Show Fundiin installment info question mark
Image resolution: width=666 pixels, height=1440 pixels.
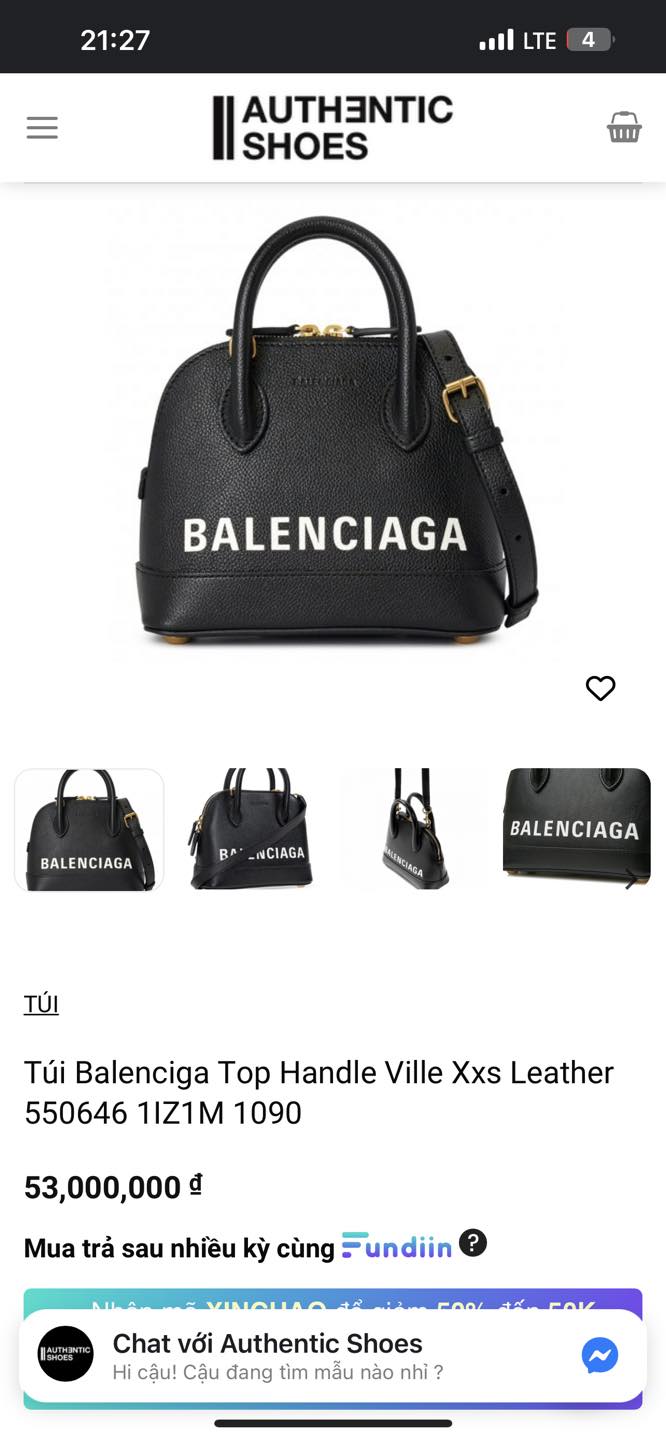click(472, 1243)
